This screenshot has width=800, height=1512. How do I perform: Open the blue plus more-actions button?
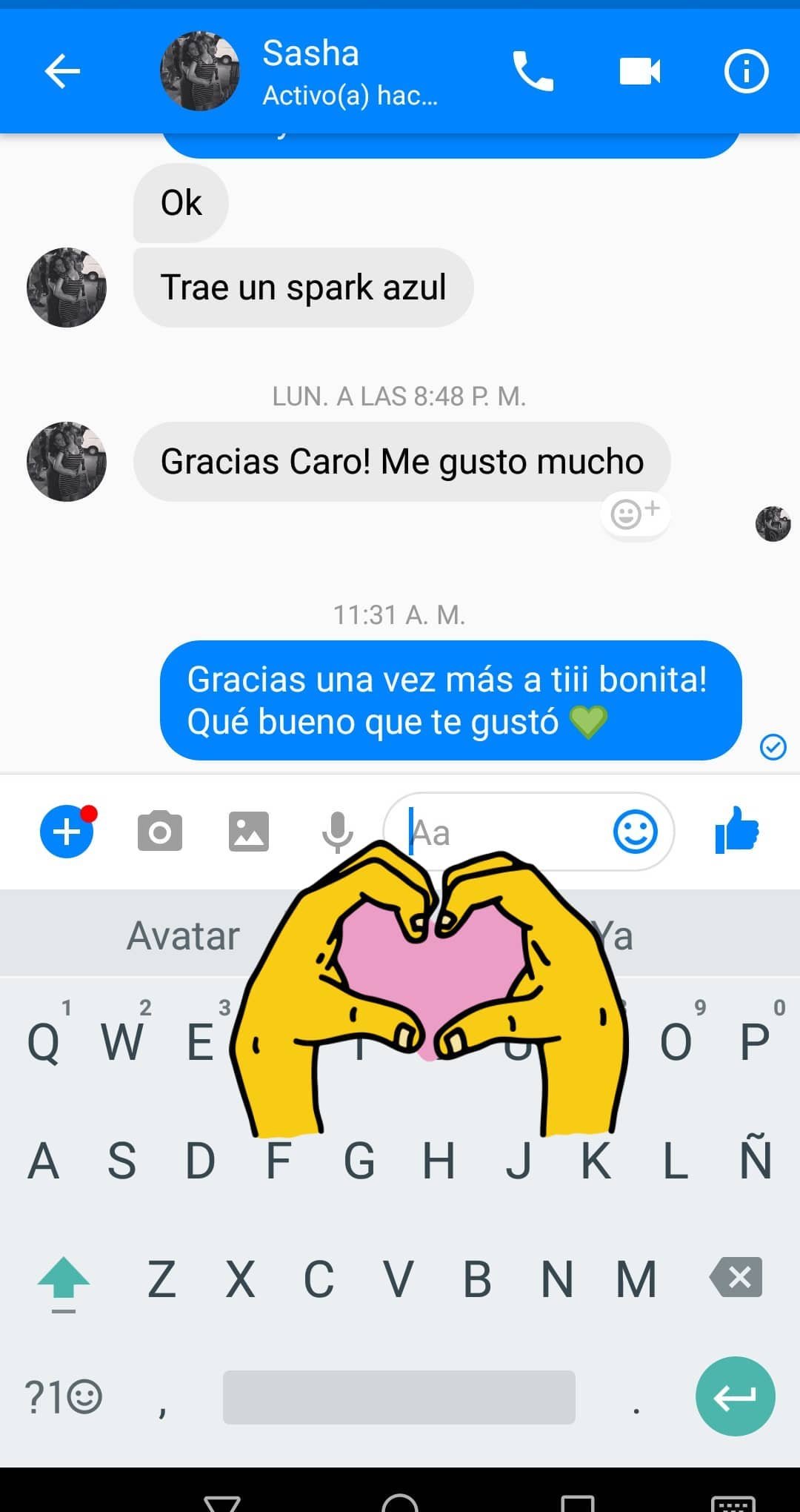point(67,831)
